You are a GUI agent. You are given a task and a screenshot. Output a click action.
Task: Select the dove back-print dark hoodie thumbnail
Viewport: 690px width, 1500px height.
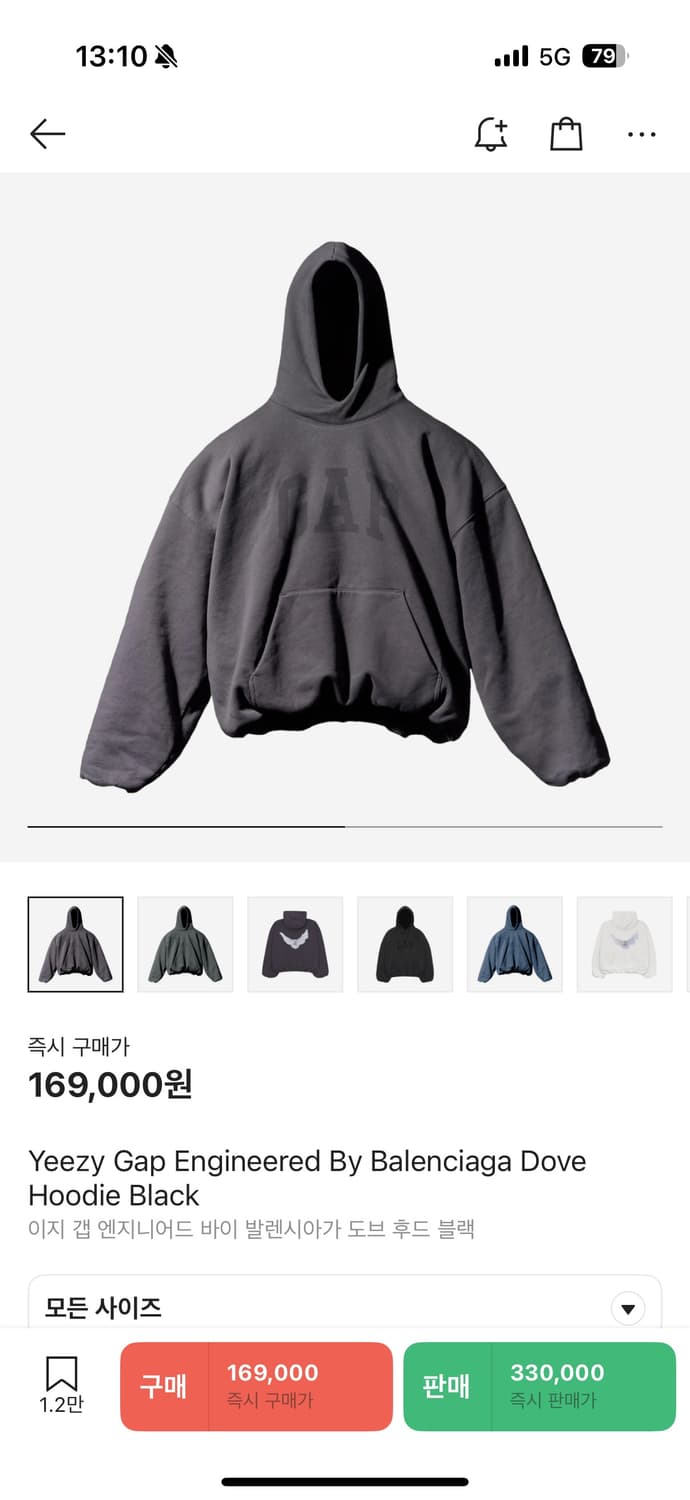(x=295, y=944)
